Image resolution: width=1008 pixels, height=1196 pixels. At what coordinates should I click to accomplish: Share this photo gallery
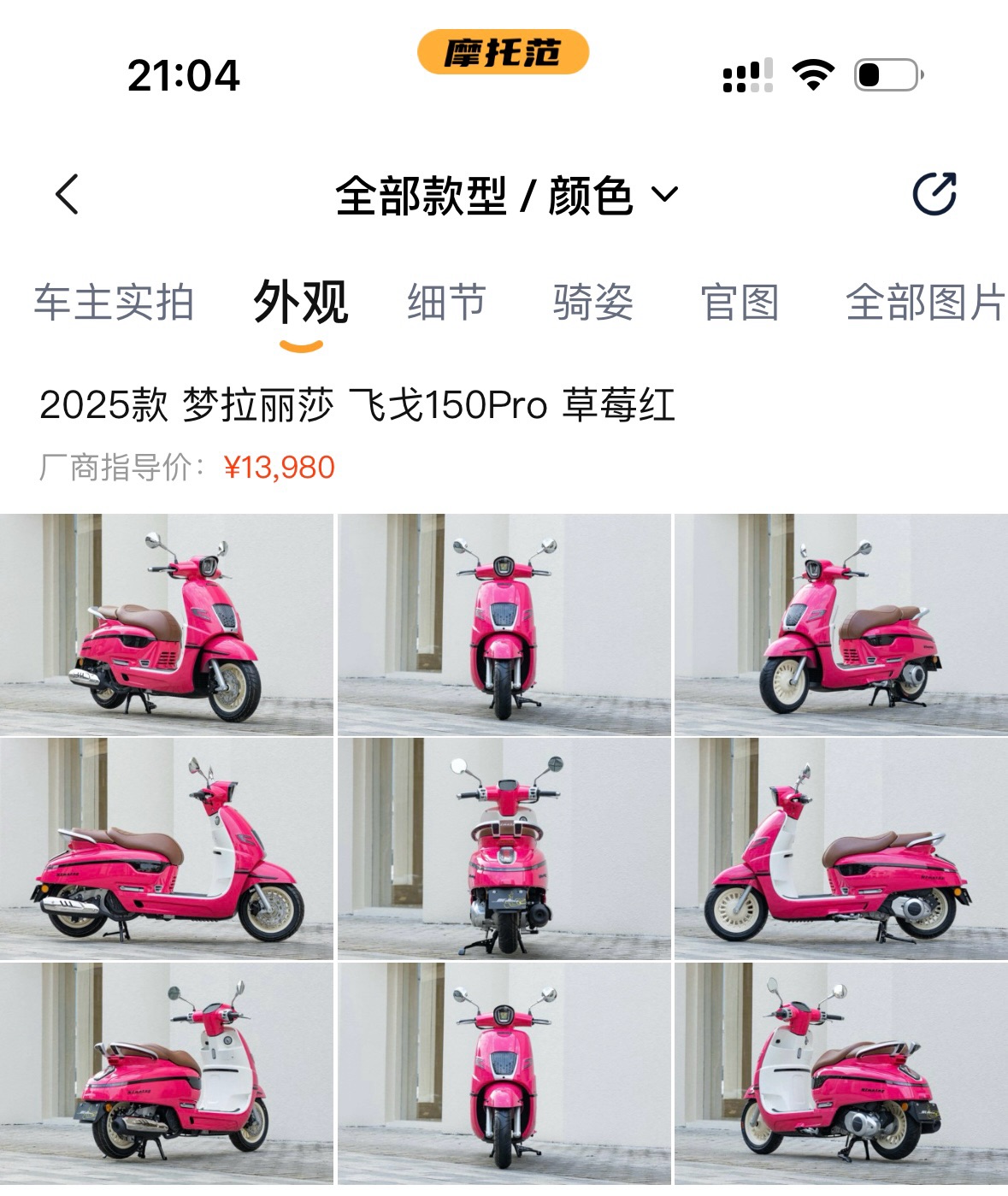point(934,194)
